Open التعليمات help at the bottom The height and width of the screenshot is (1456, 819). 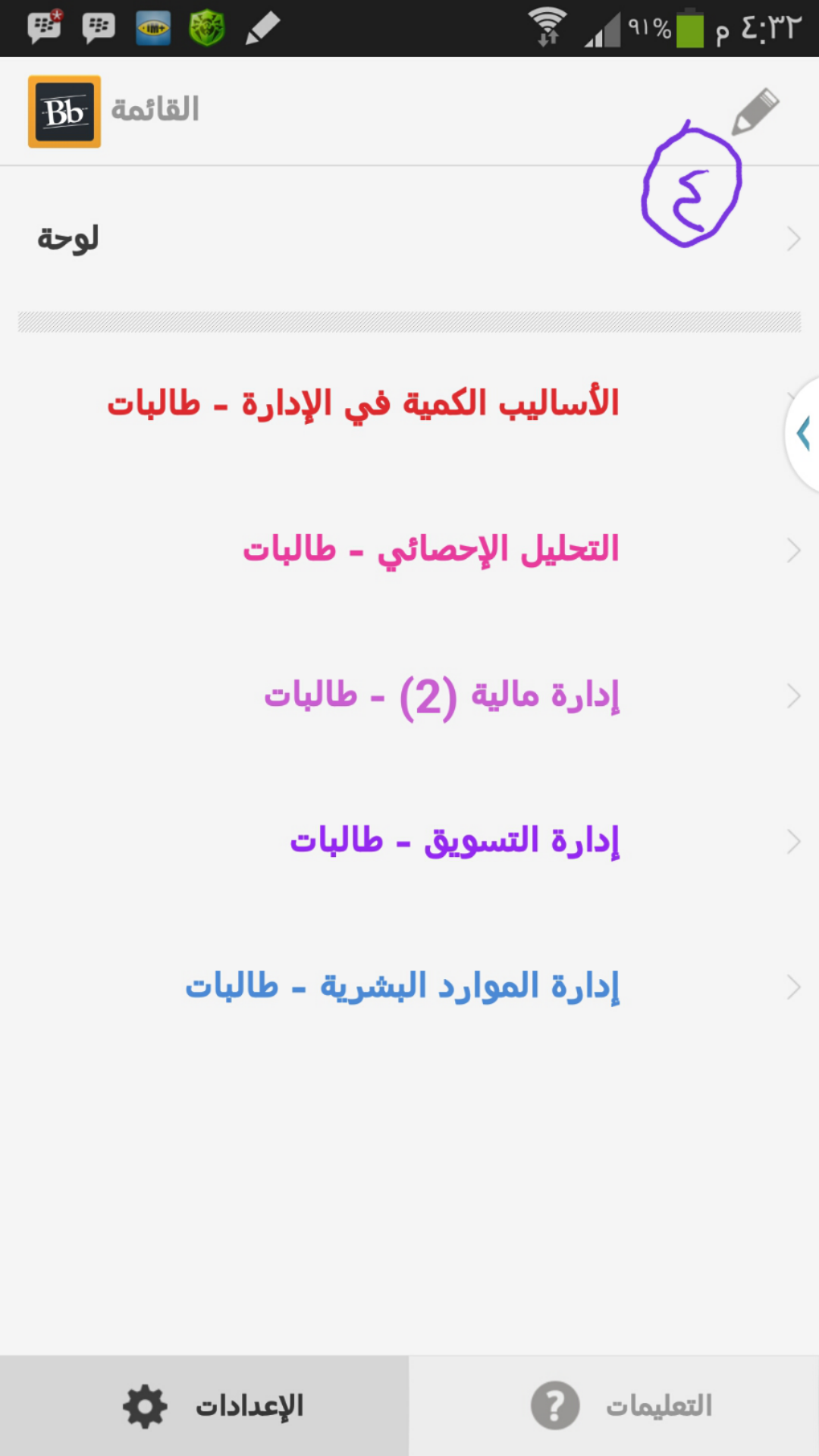(614, 1406)
